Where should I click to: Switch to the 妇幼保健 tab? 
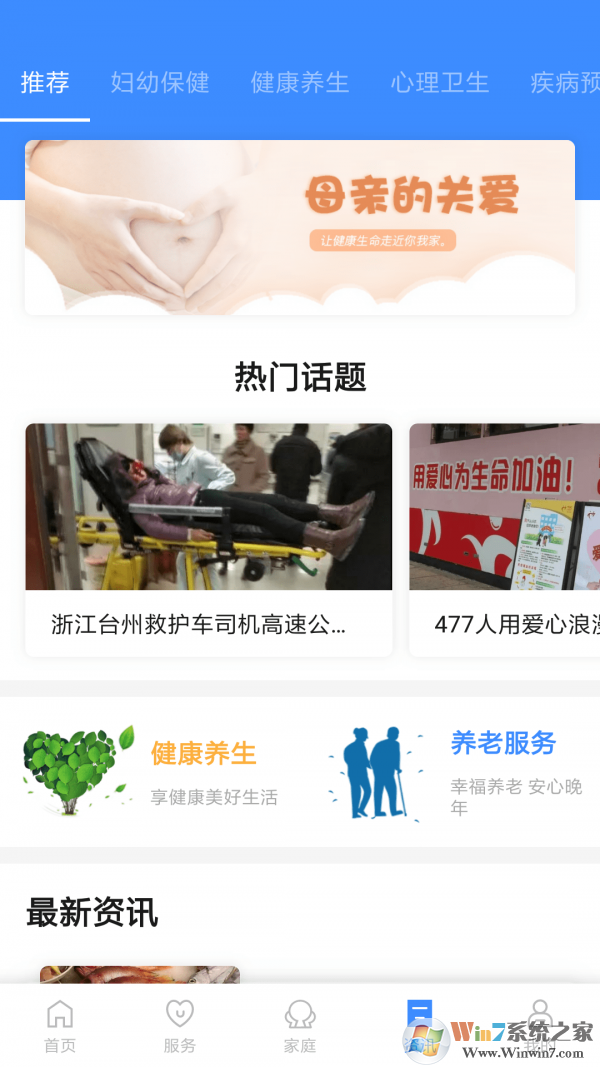click(x=160, y=82)
